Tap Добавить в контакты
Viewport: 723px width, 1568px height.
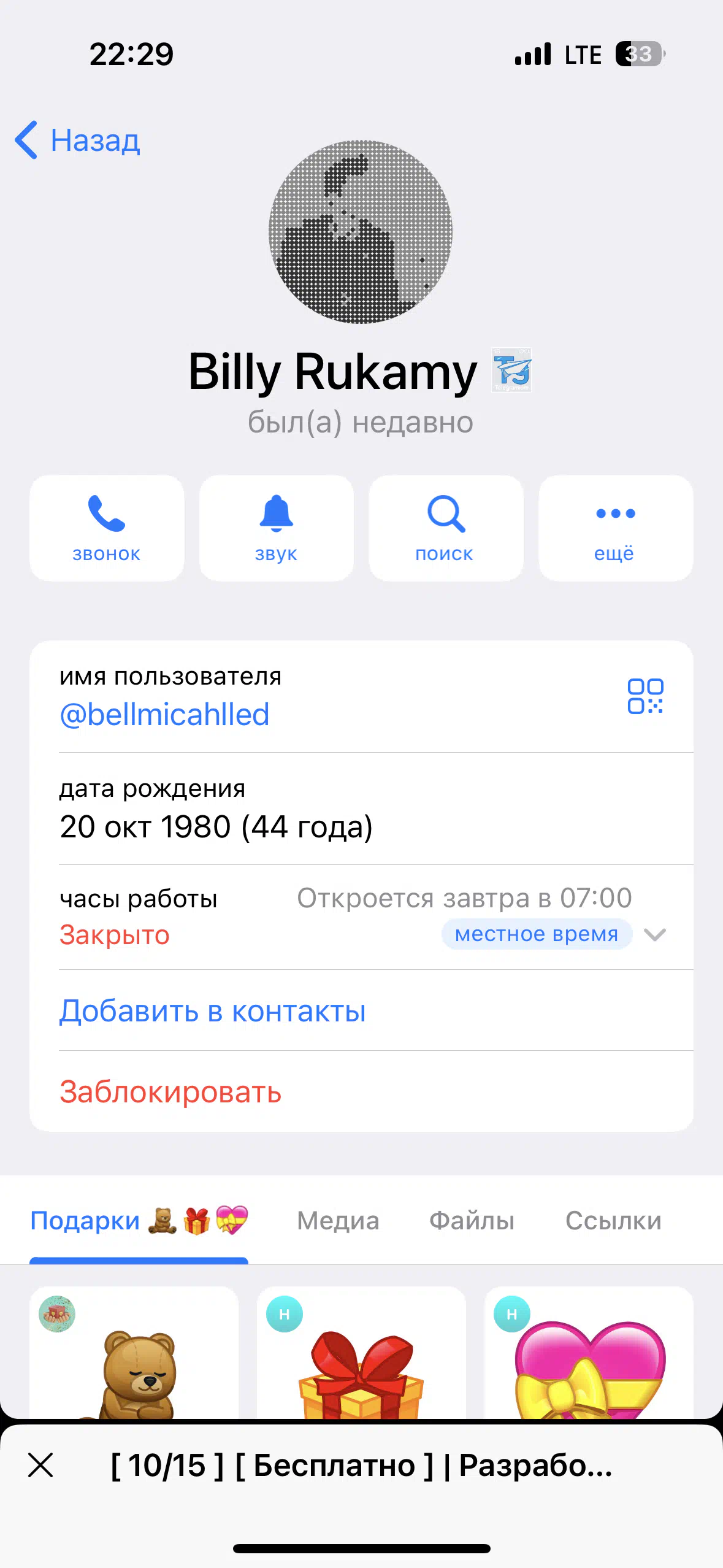click(213, 1011)
